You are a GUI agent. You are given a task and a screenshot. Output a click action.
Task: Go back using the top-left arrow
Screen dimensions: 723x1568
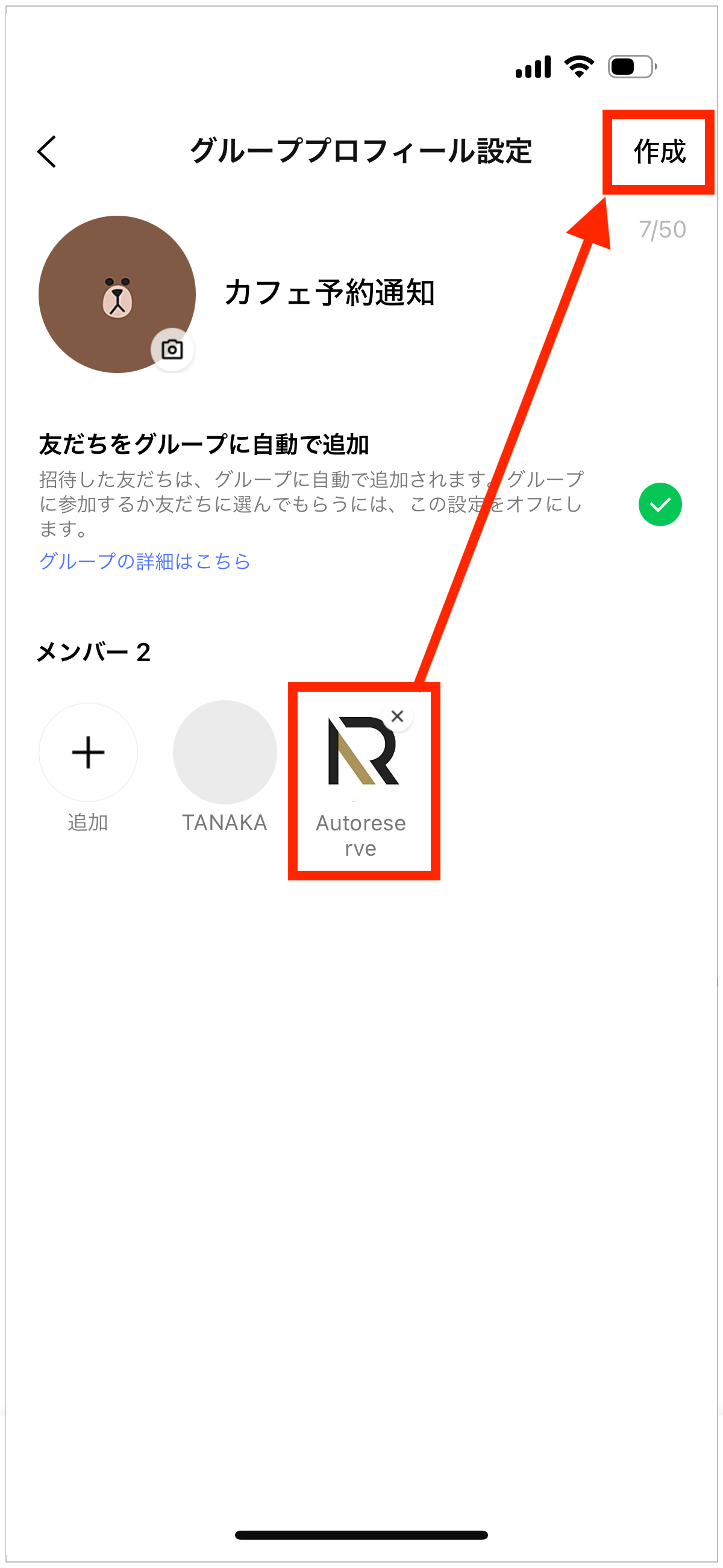point(47,152)
